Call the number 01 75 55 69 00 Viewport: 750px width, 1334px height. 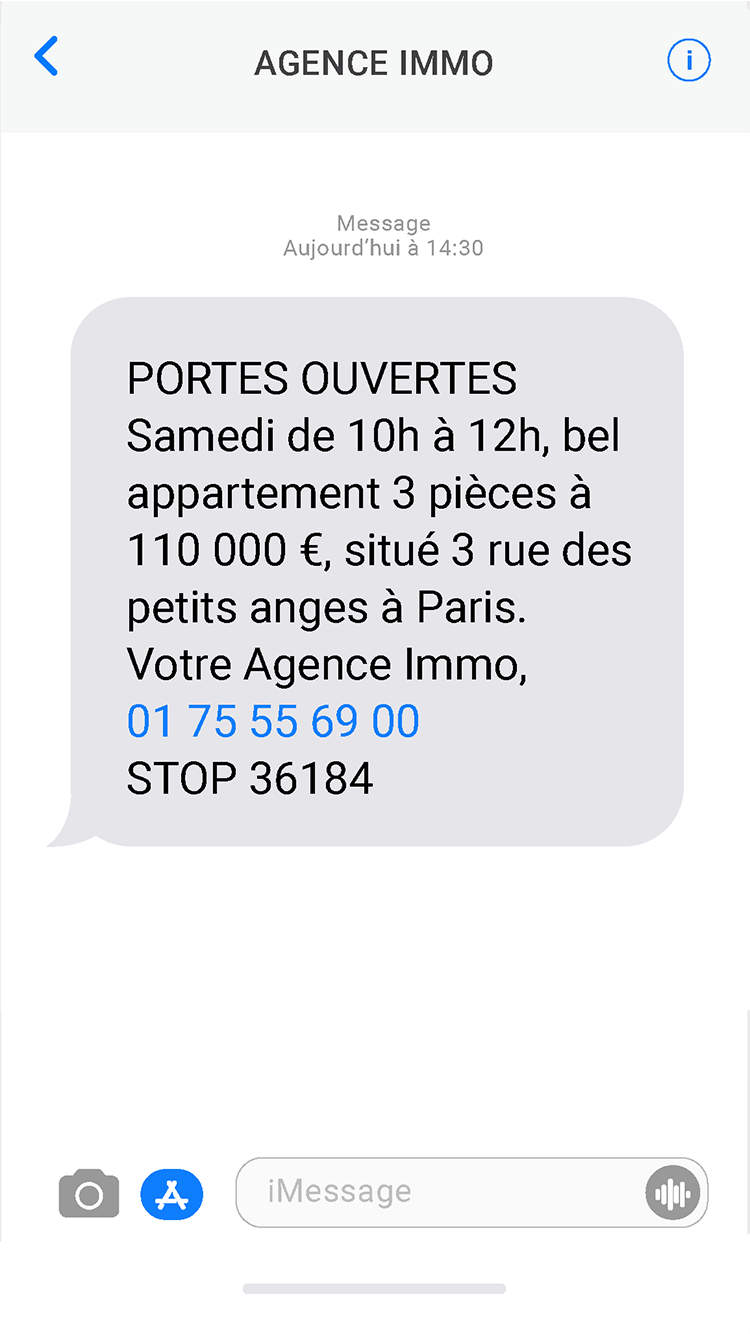[x=273, y=721]
